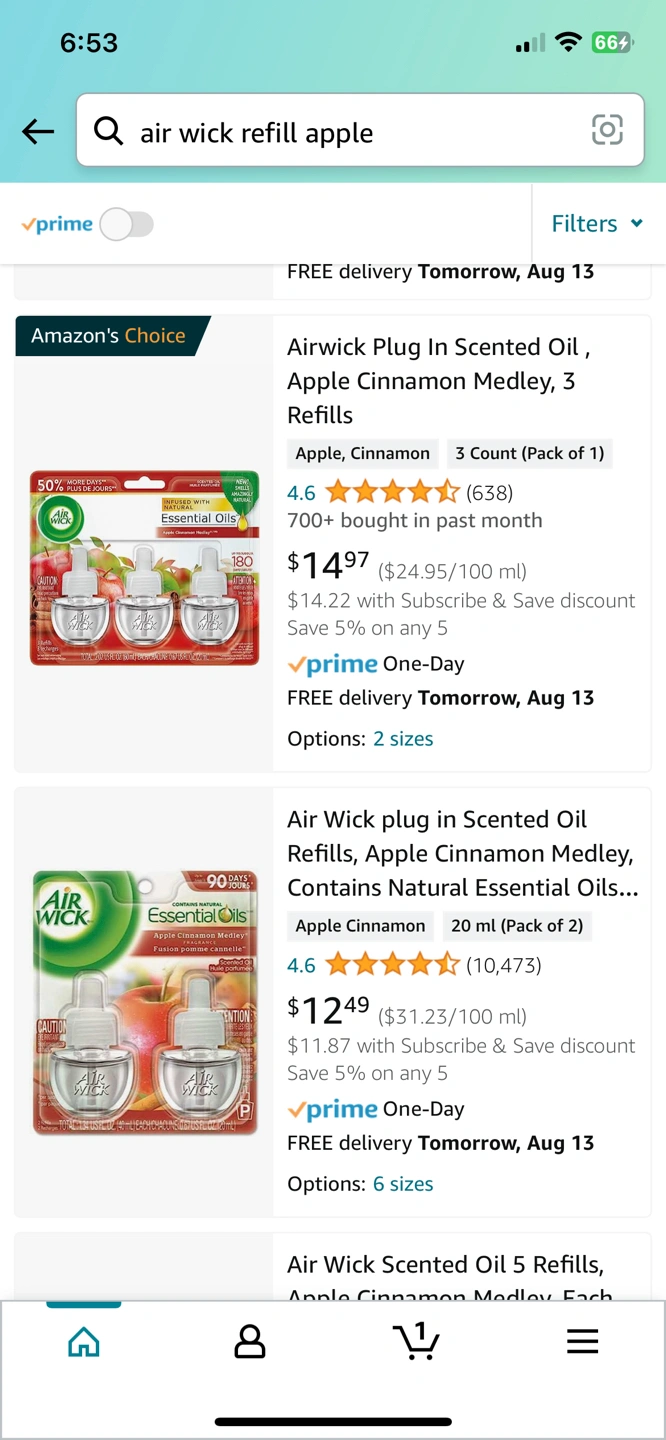Enable the Prime filter switch
Screen dimensions: 666x1440
[x=127, y=224]
